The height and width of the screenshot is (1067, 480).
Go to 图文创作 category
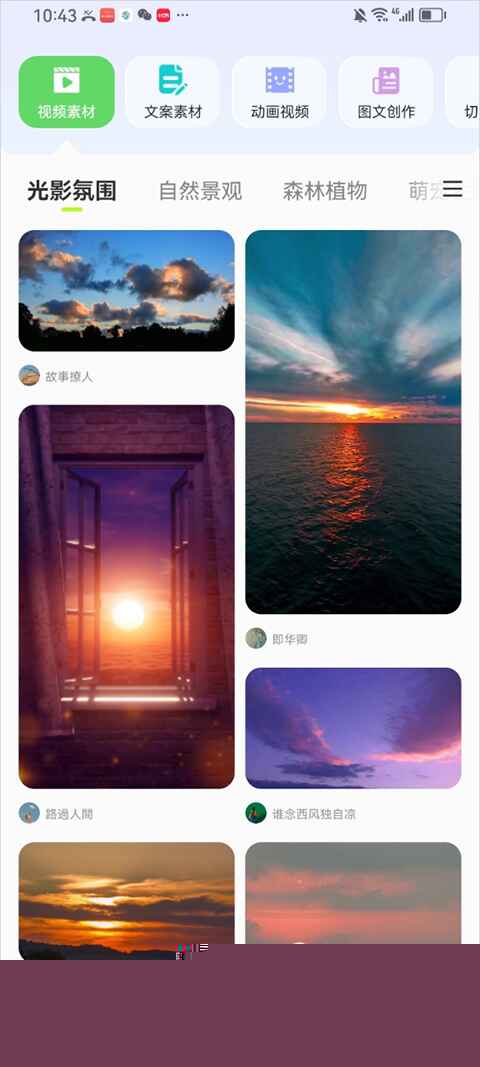(386, 92)
